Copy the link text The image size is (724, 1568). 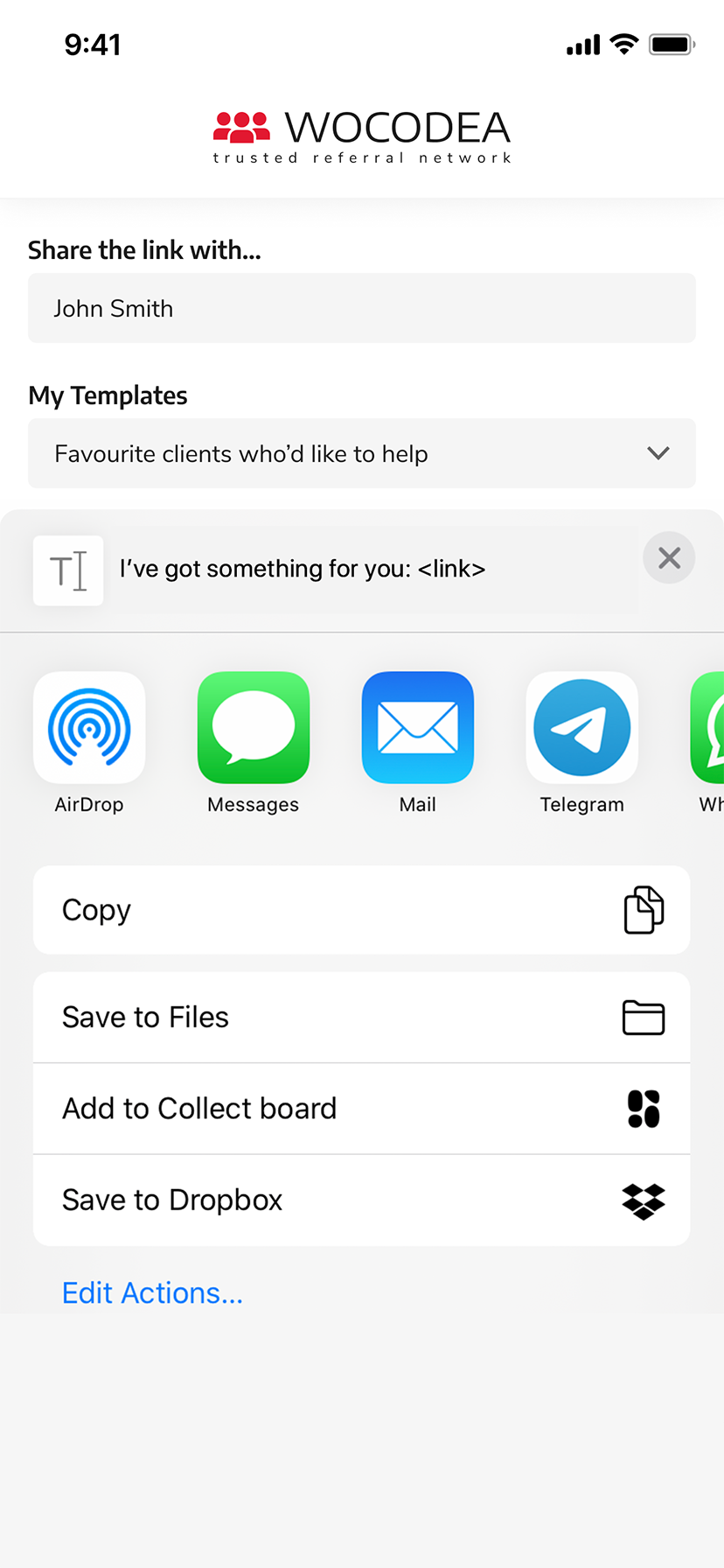(x=361, y=910)
